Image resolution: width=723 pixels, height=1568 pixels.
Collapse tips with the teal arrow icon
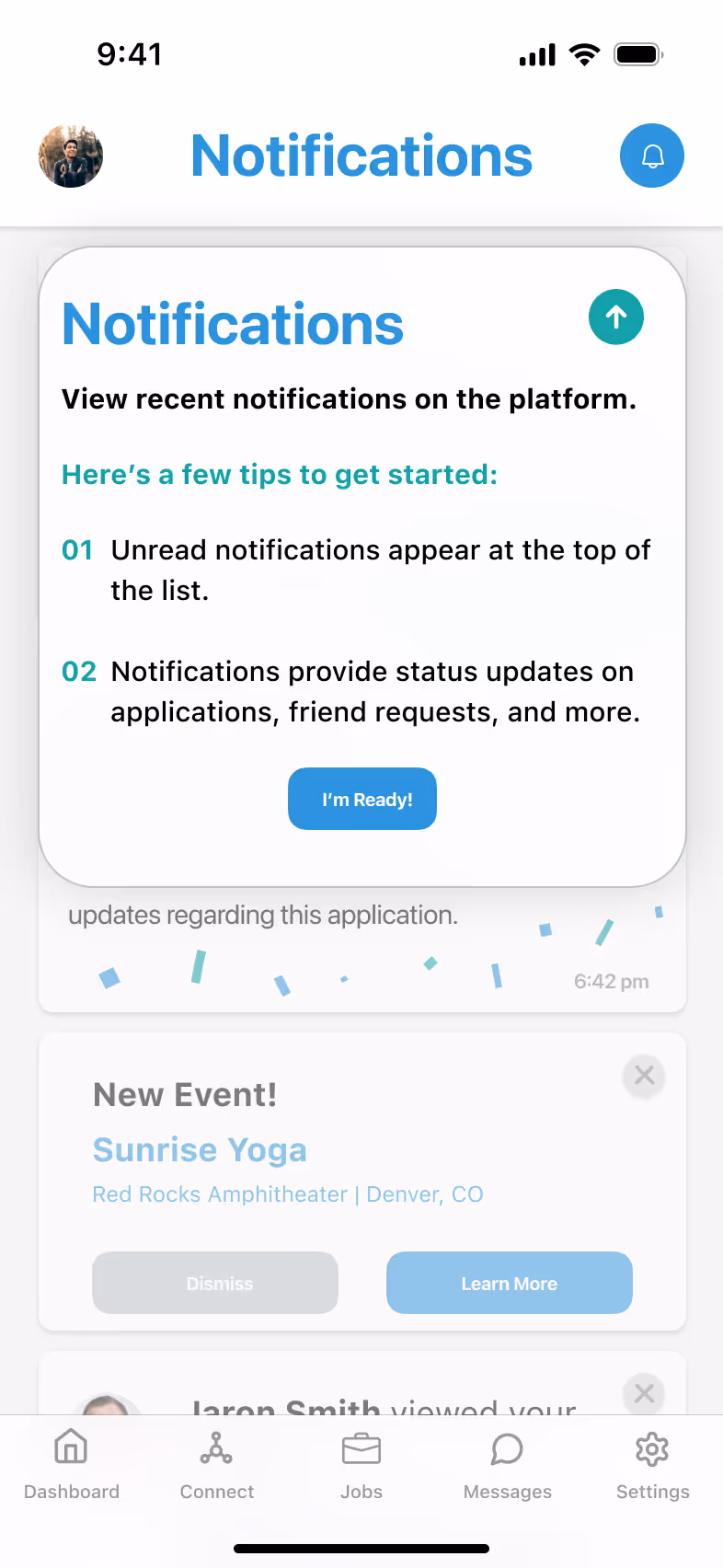(615, 317)
